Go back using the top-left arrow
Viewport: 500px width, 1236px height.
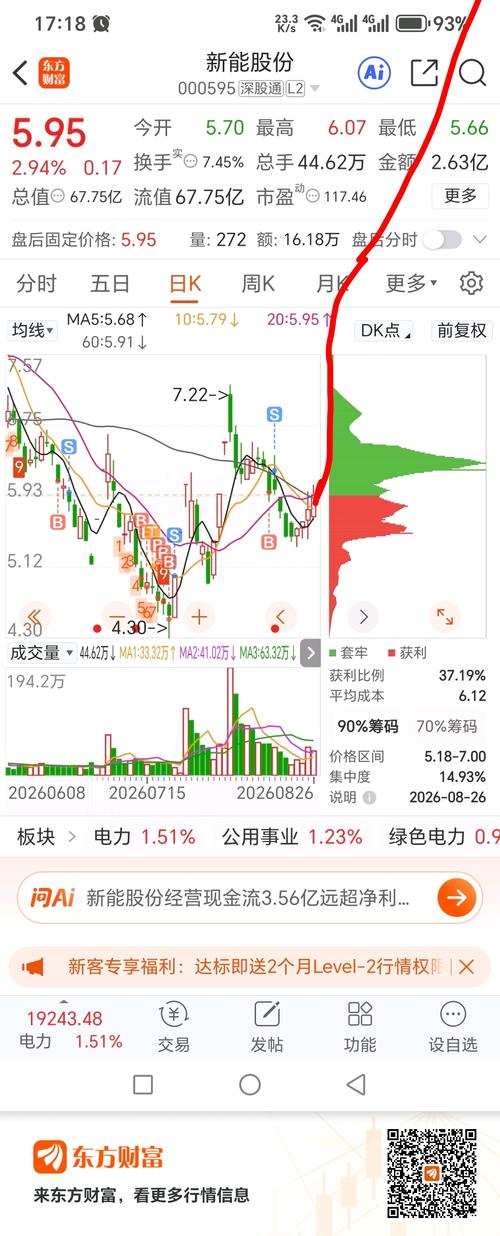tap(20, 73)
